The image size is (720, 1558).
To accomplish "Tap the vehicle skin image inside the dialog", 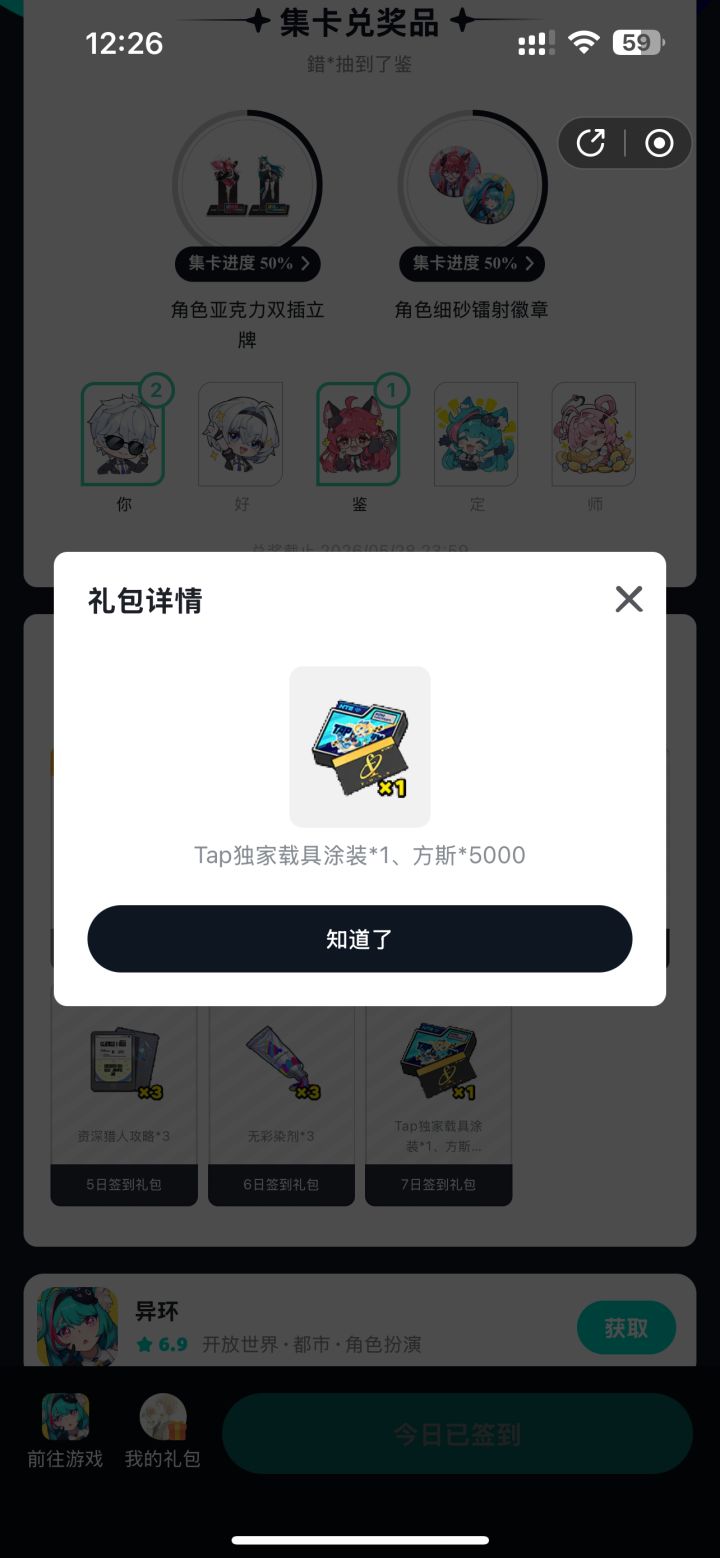I will (x=360, y=746).
